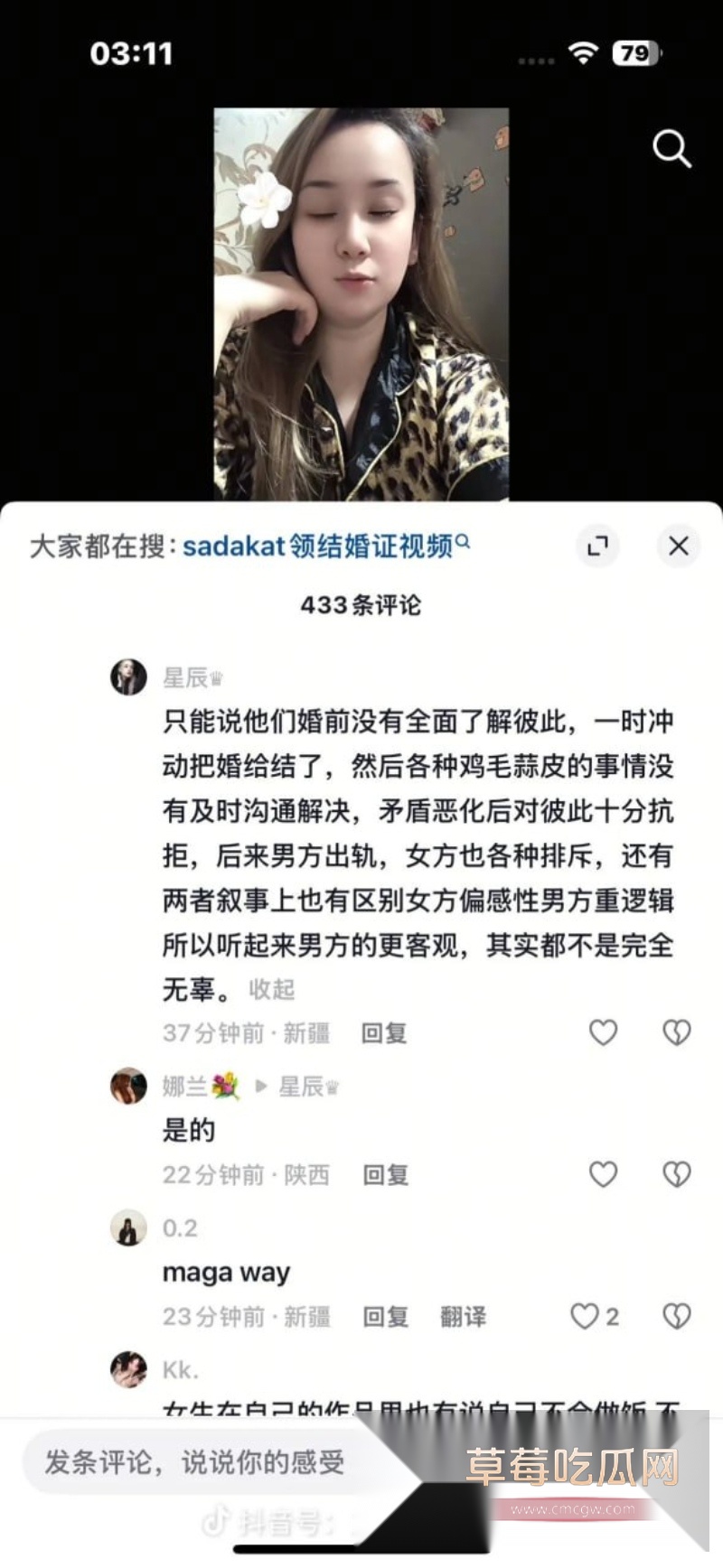Tap the avatar of user 0.2
The height and width of the screenshot is (1568, 723).
coord(127,1228)
